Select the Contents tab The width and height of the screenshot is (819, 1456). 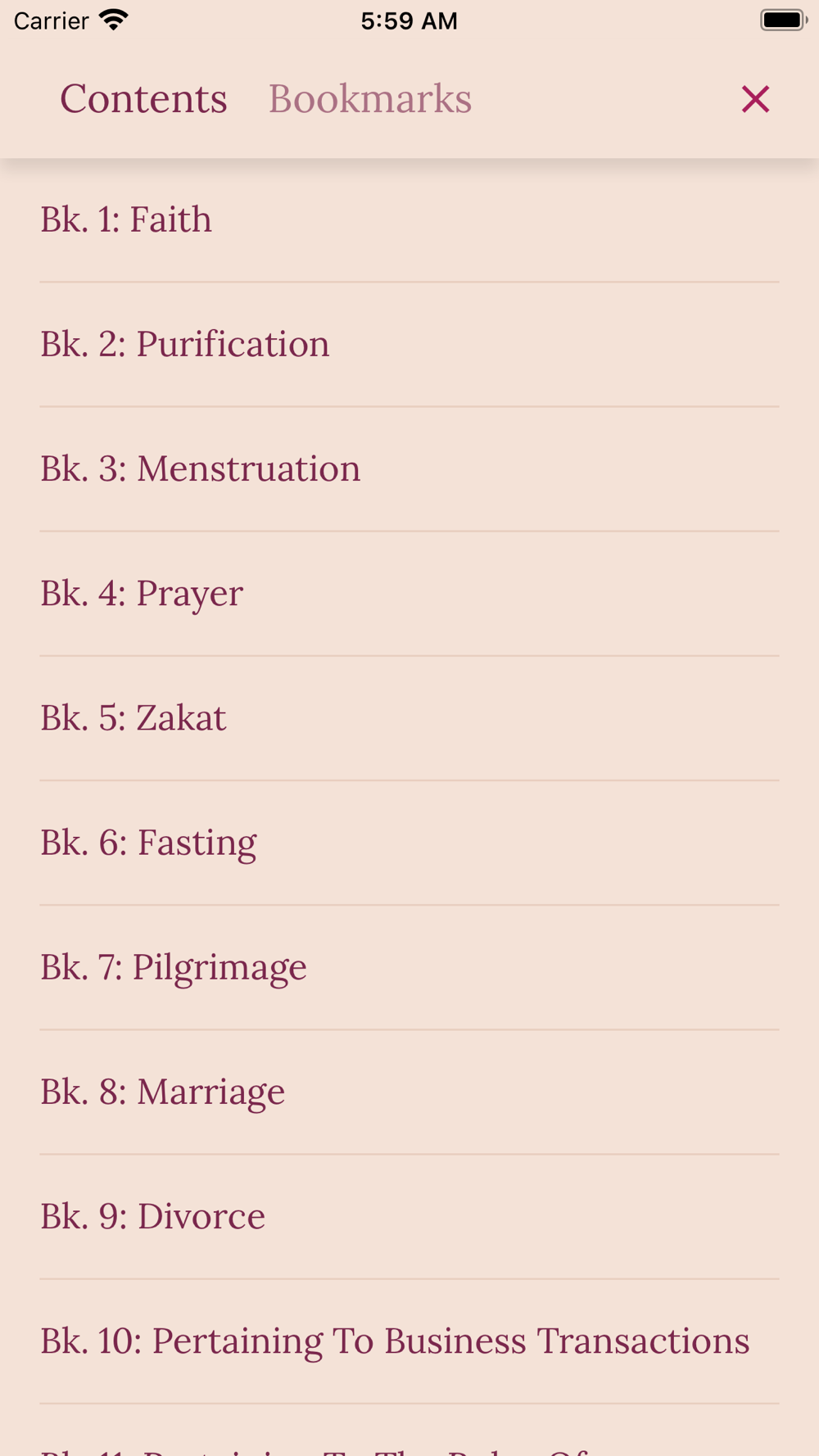pyautogui.click(x=143, y=99)
